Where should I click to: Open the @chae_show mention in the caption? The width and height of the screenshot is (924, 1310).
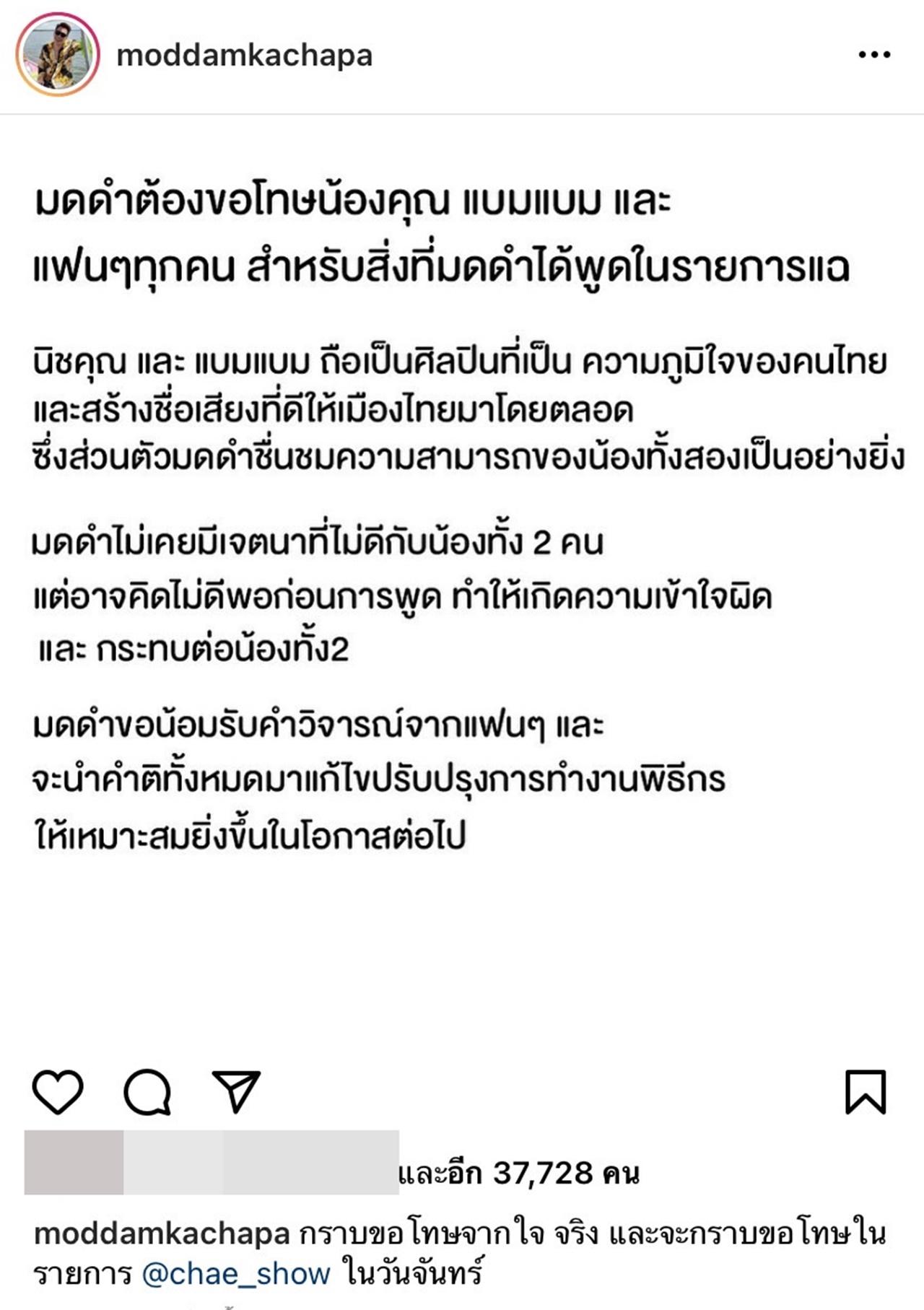click(236, 1274)
